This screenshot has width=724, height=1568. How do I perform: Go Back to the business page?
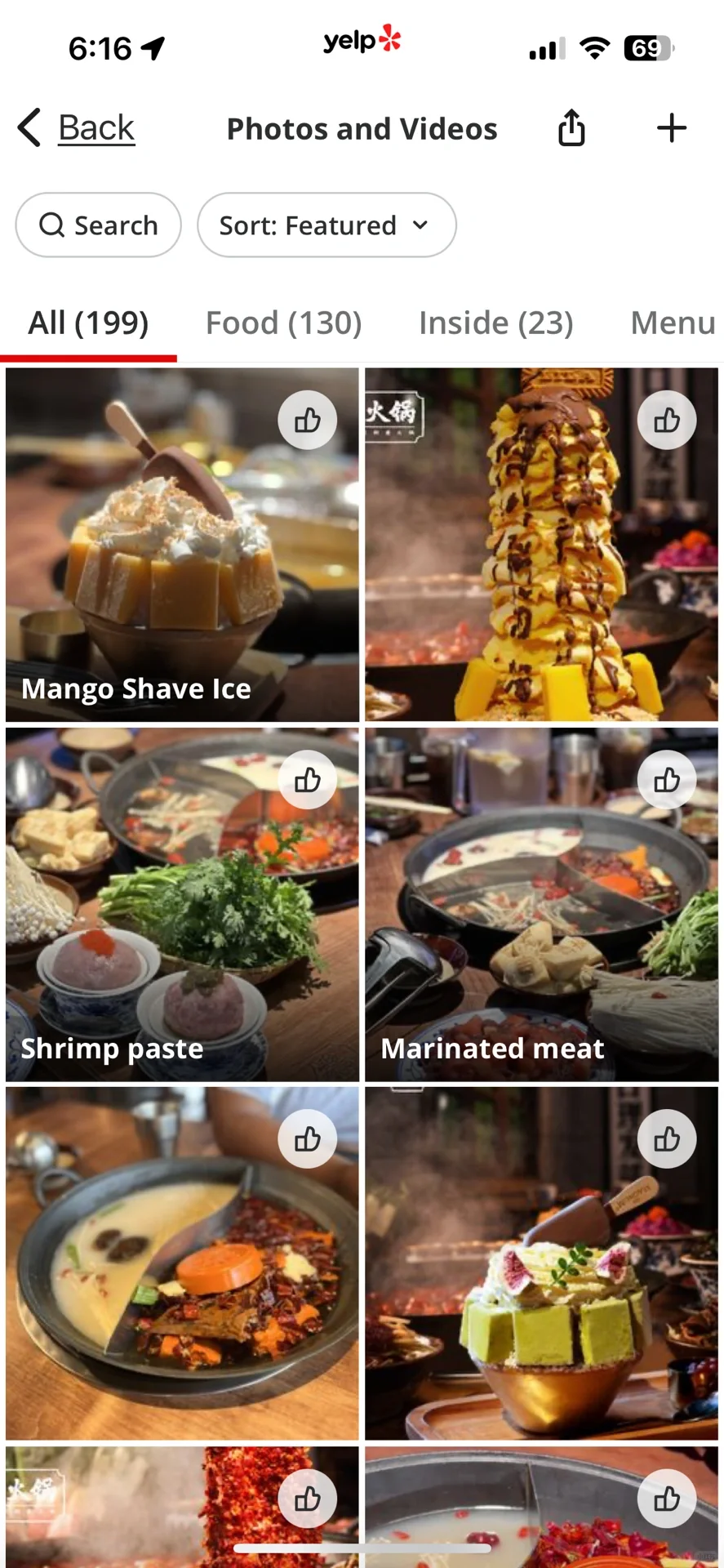pyautogui.click(x=95, y=127)
